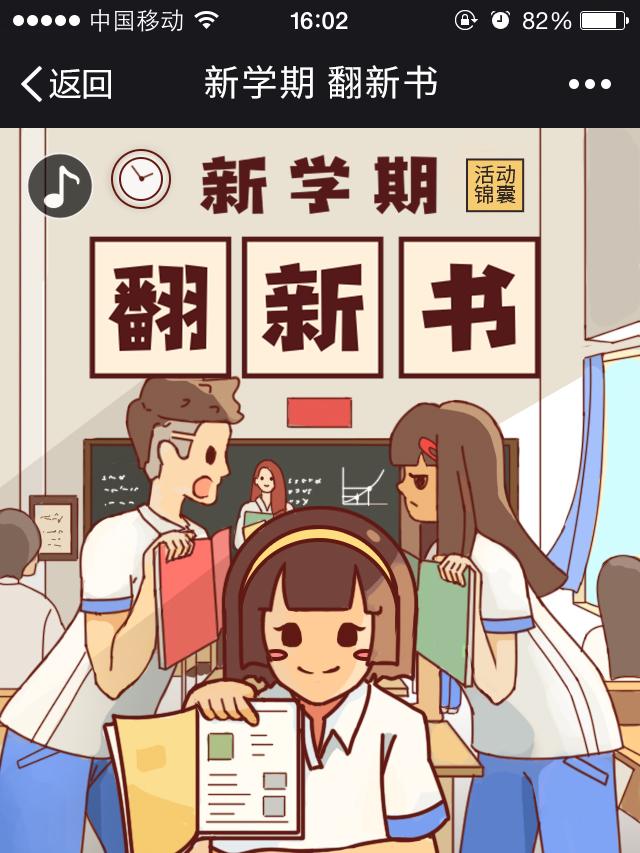Viewport: 640px width, 853px height.
Task: Go back using 返回 button
Action: coord(66,84)
